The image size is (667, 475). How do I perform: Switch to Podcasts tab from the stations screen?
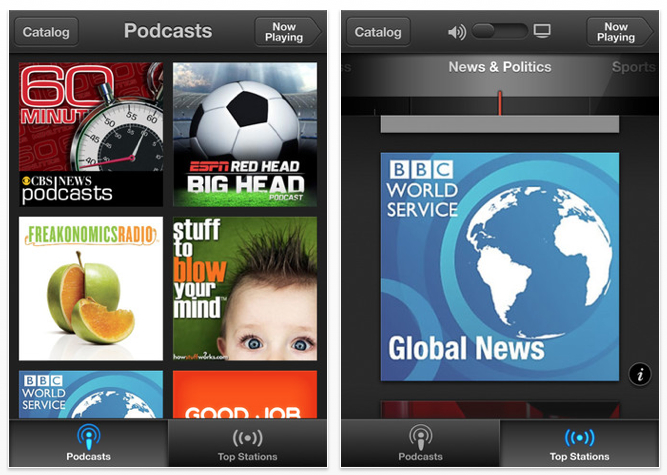pos(420,445)
